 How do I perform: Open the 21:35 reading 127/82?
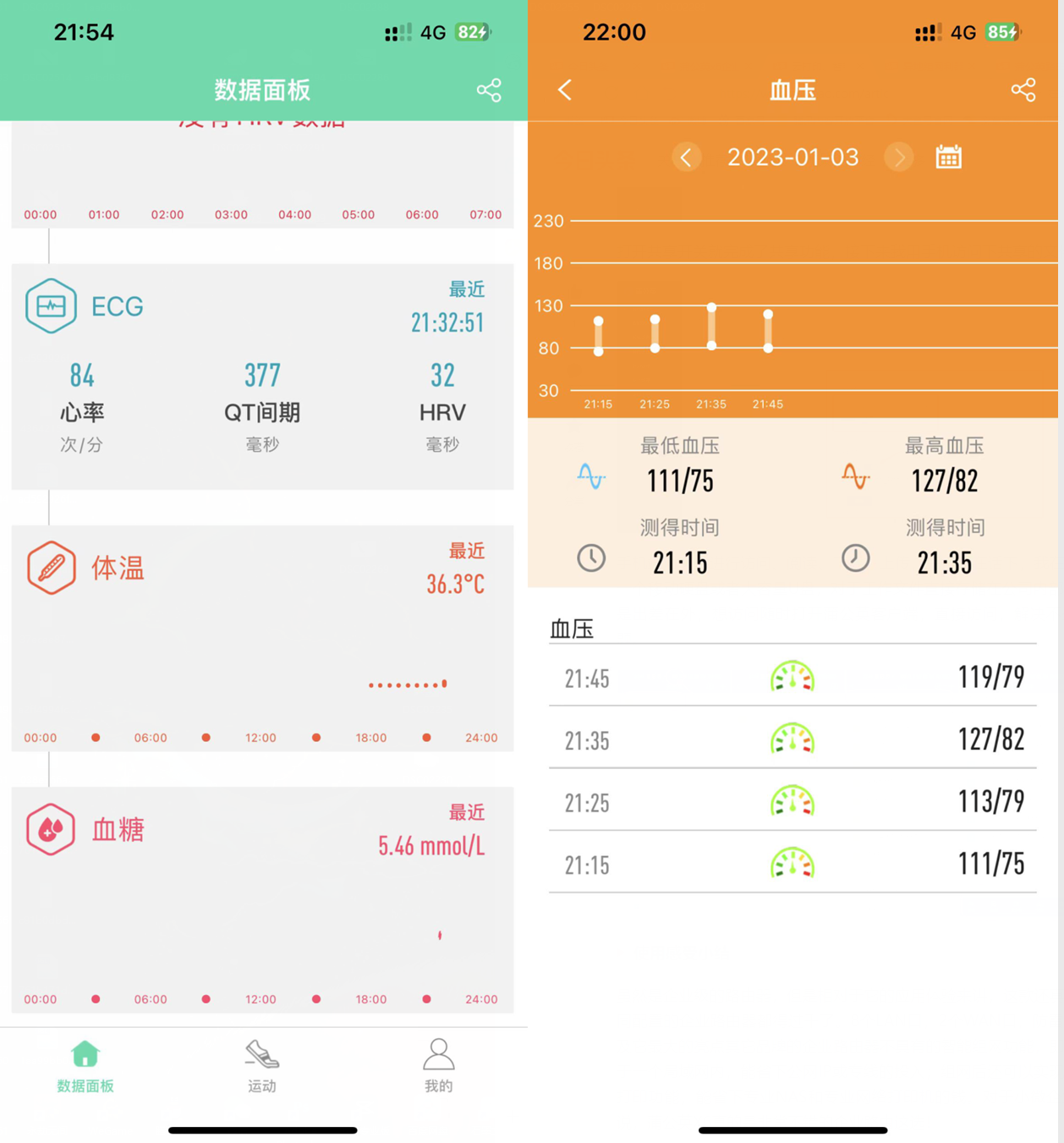point(793,738)
